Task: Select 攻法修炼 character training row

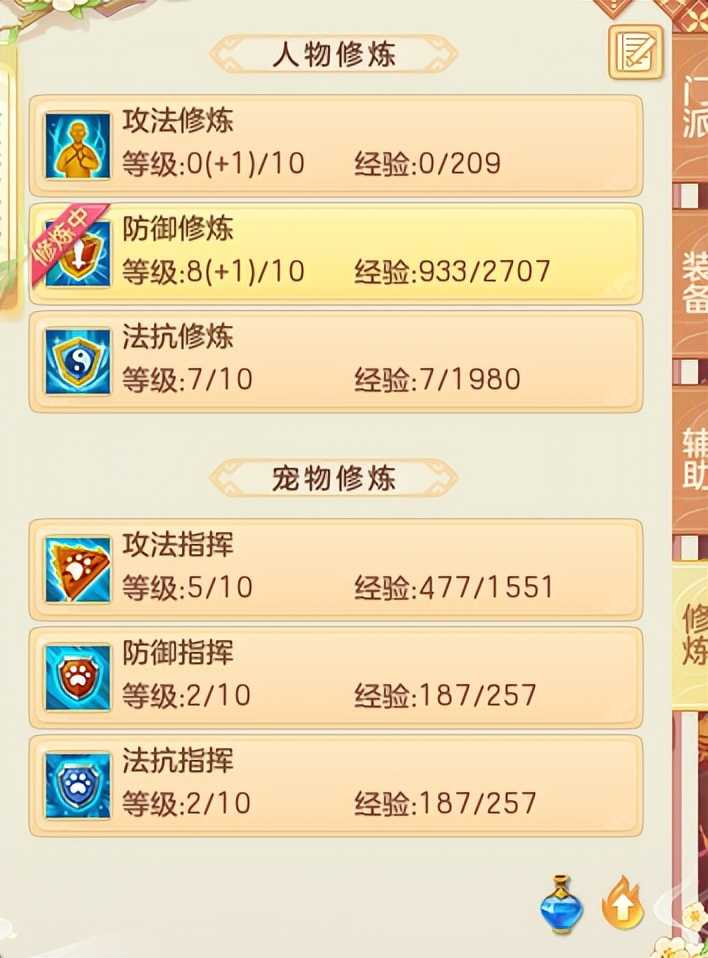Action: (x=336, y=146)
